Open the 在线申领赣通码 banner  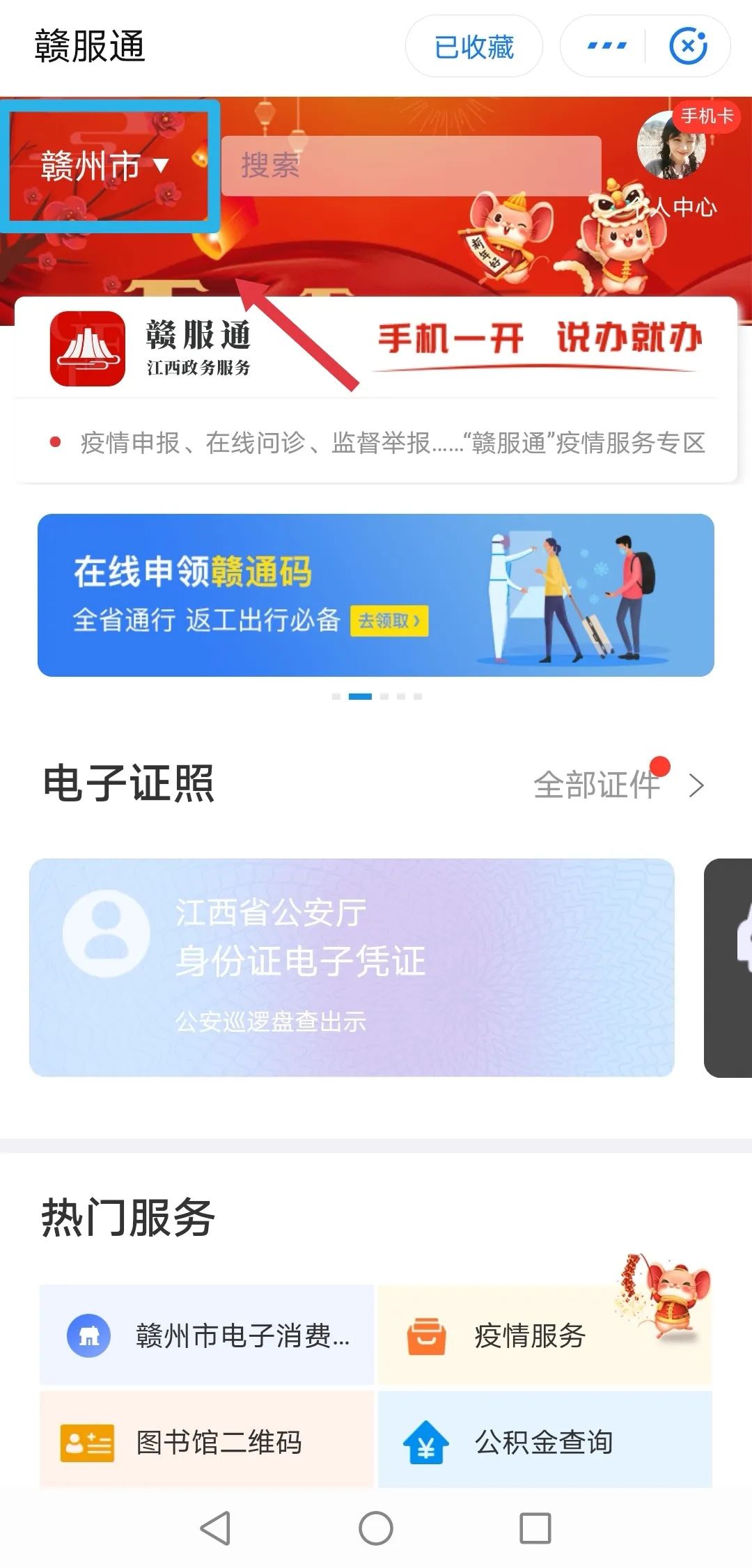(376, 595)
